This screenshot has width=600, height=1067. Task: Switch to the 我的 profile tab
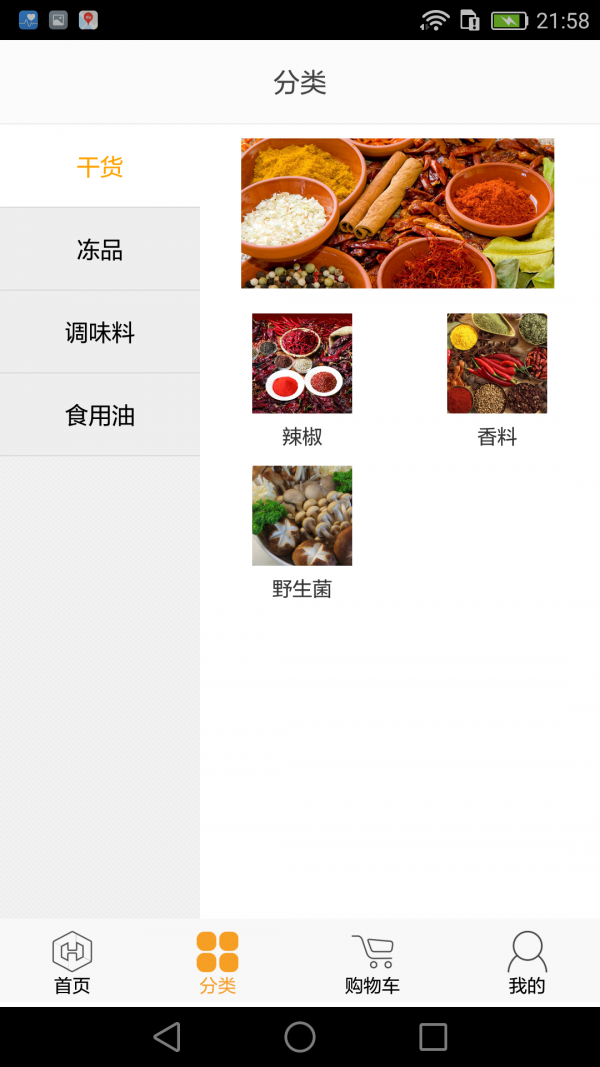click(x=527, y=963)
